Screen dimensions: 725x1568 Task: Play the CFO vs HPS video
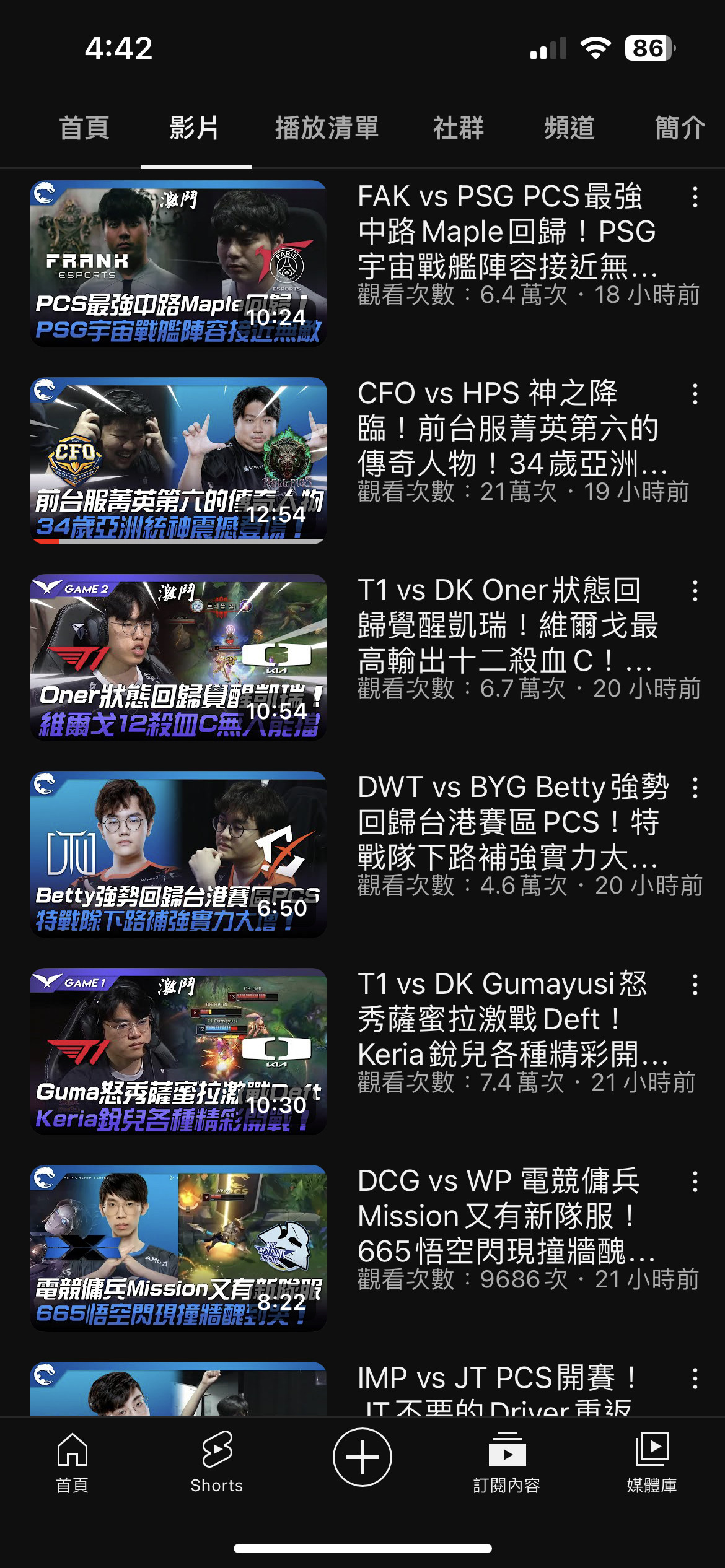(x=178, y=461)
